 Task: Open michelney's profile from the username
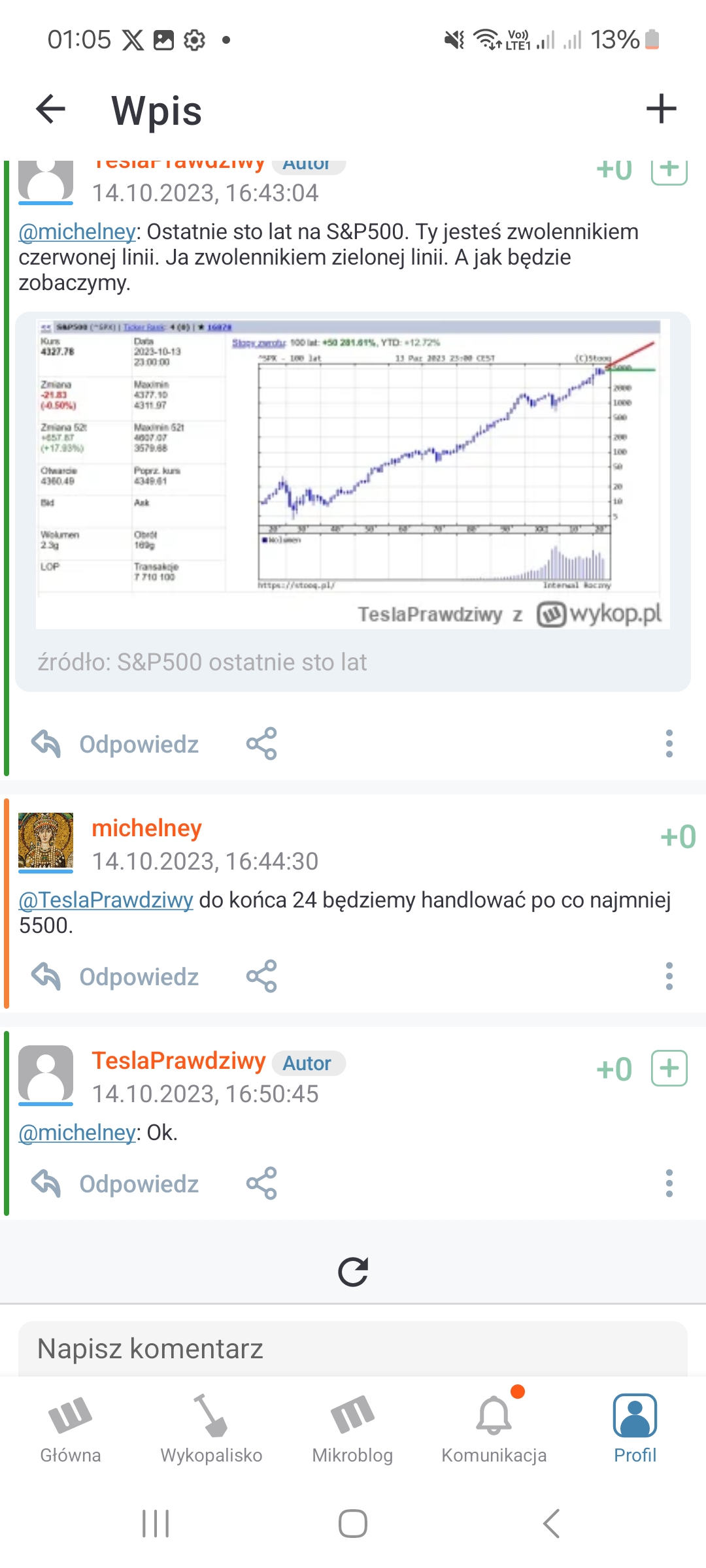pos(146,828)
